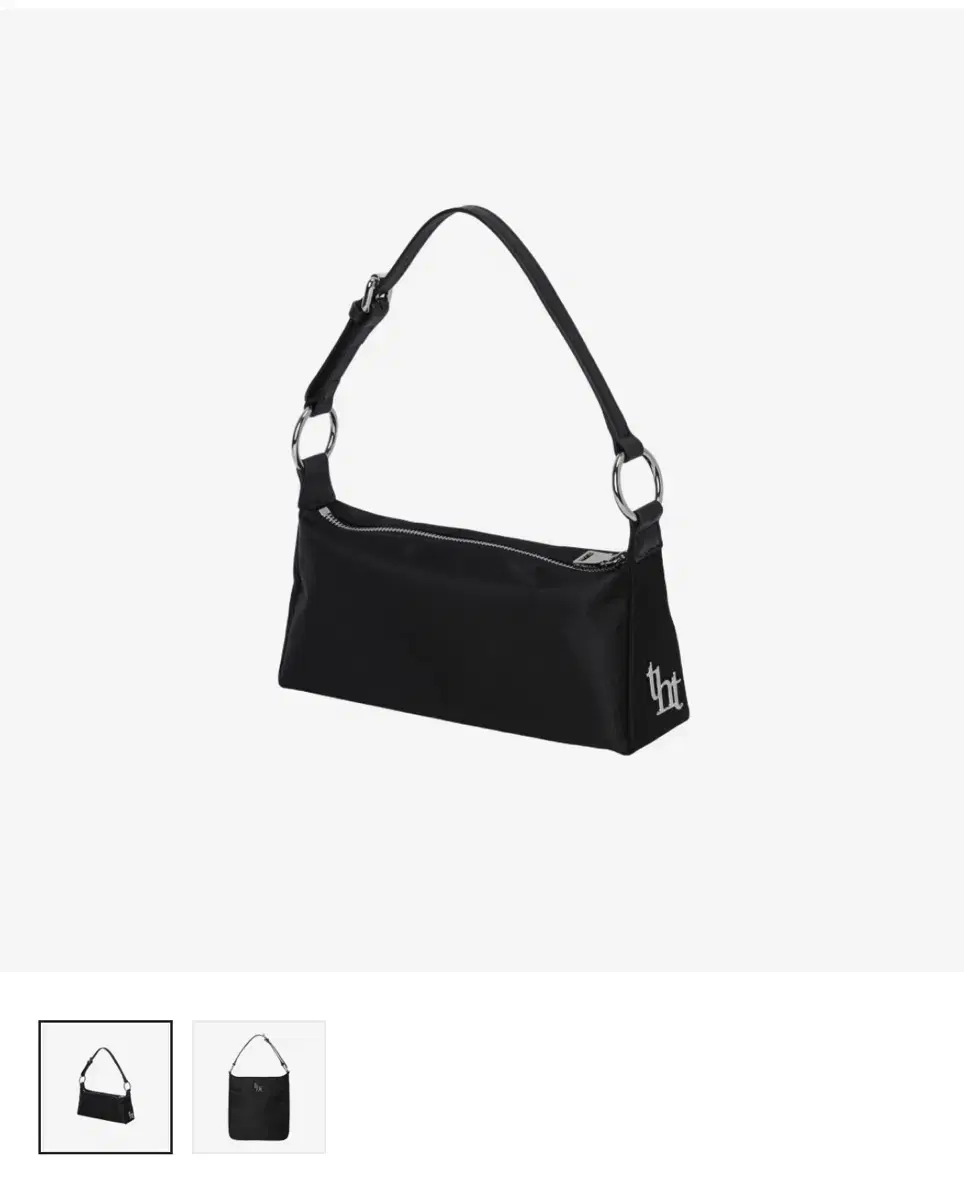Click the currently highlighted thumbnail border
Screen dimensions: 964x1200
(104, 1023)
